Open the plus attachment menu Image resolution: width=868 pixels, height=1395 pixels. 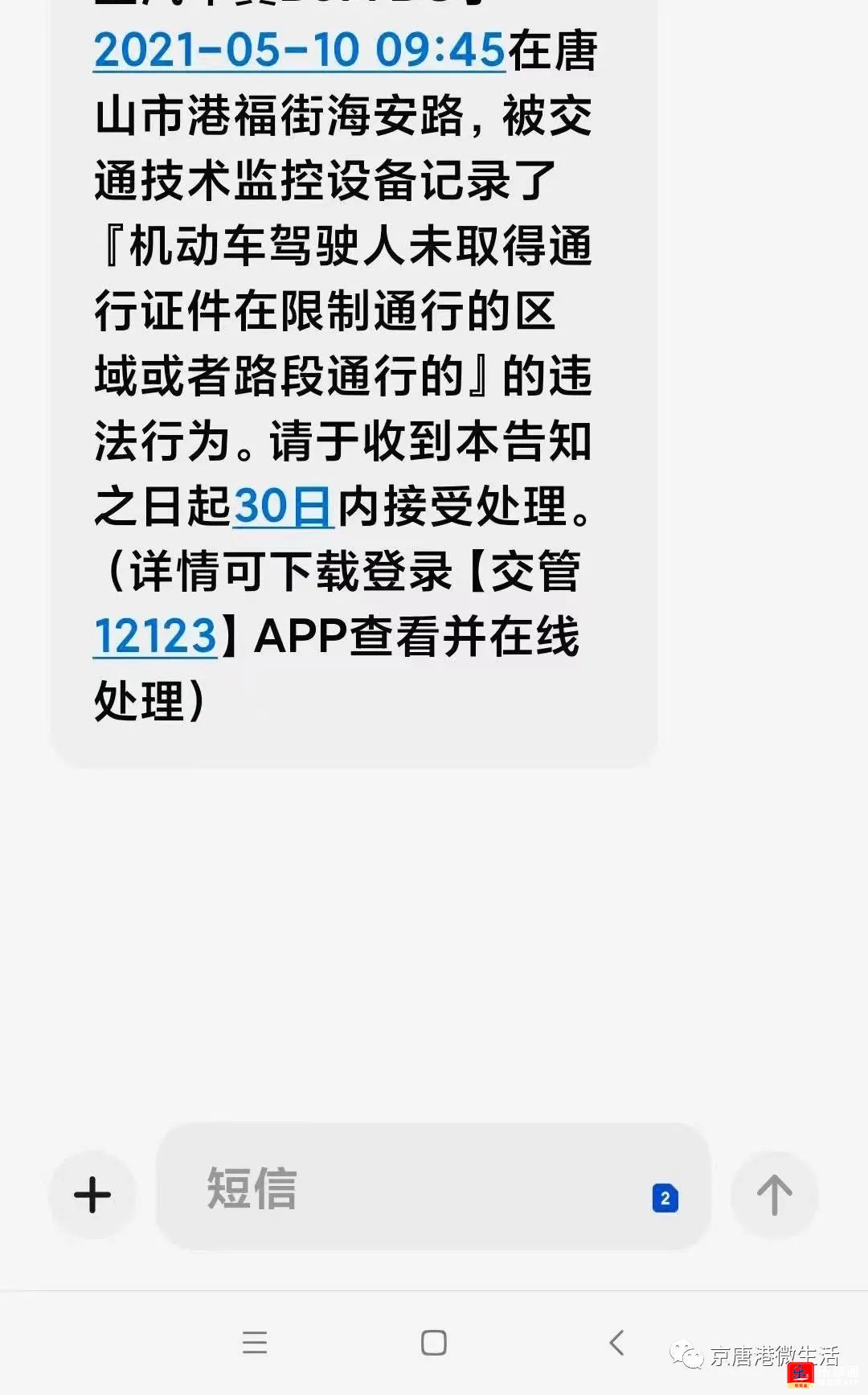click(x=92, y=1195)
